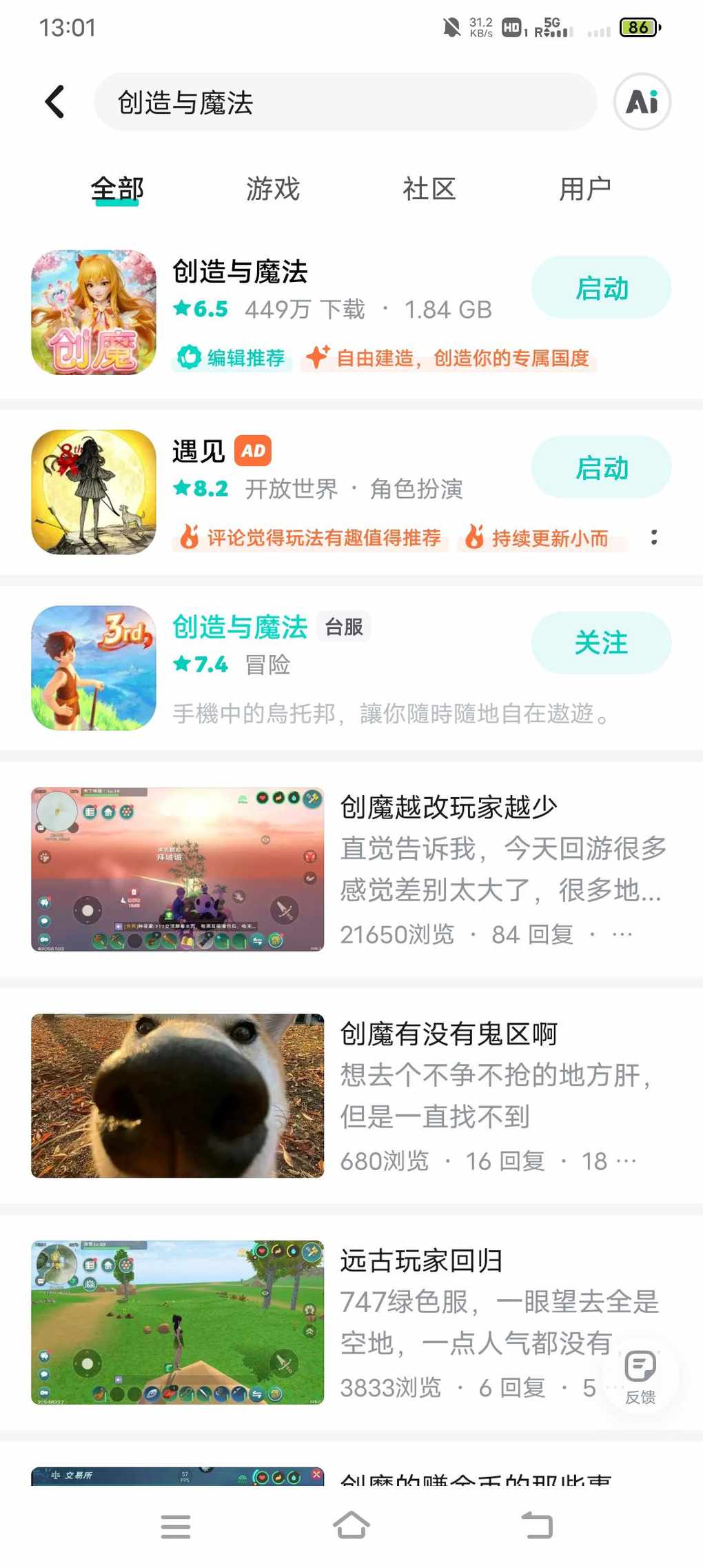Screen dimensions: 703x1568
Task: Go back using the top-left arrow
Action: click(55, 102)
